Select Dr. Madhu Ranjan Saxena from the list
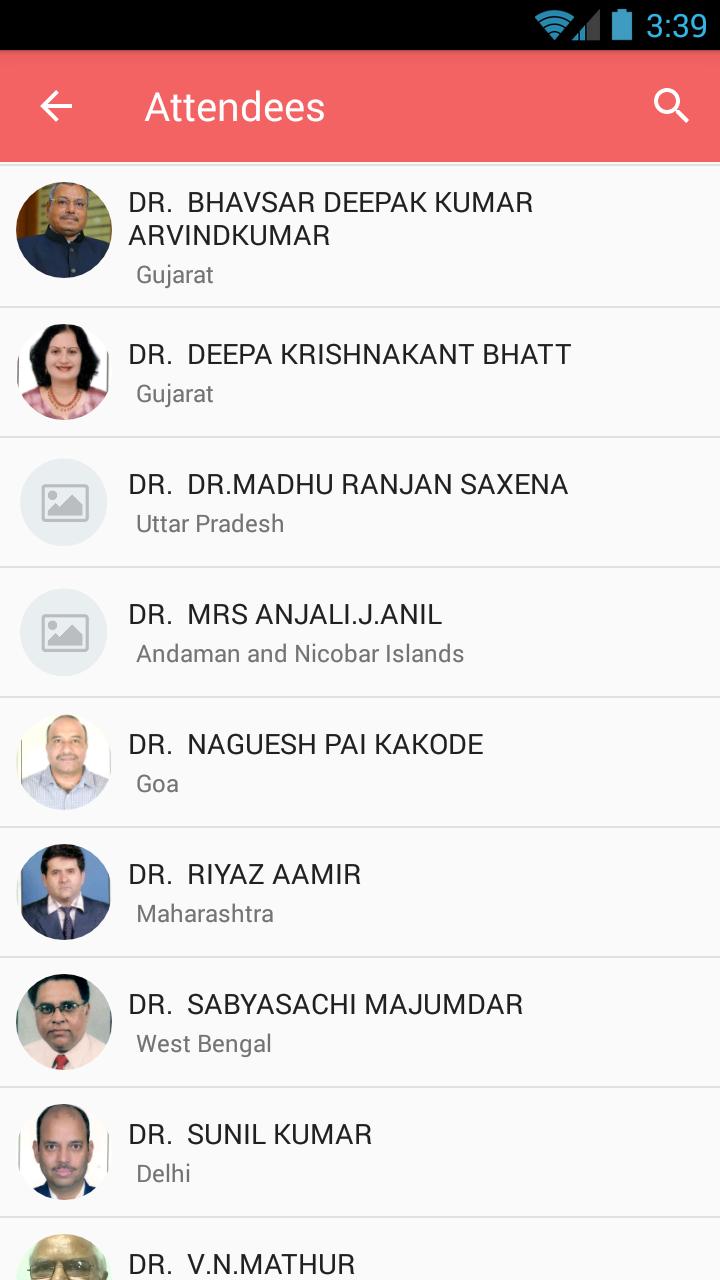Viewport: 720px width, 1280px height. pyautogui.click(x=360, y=502)
